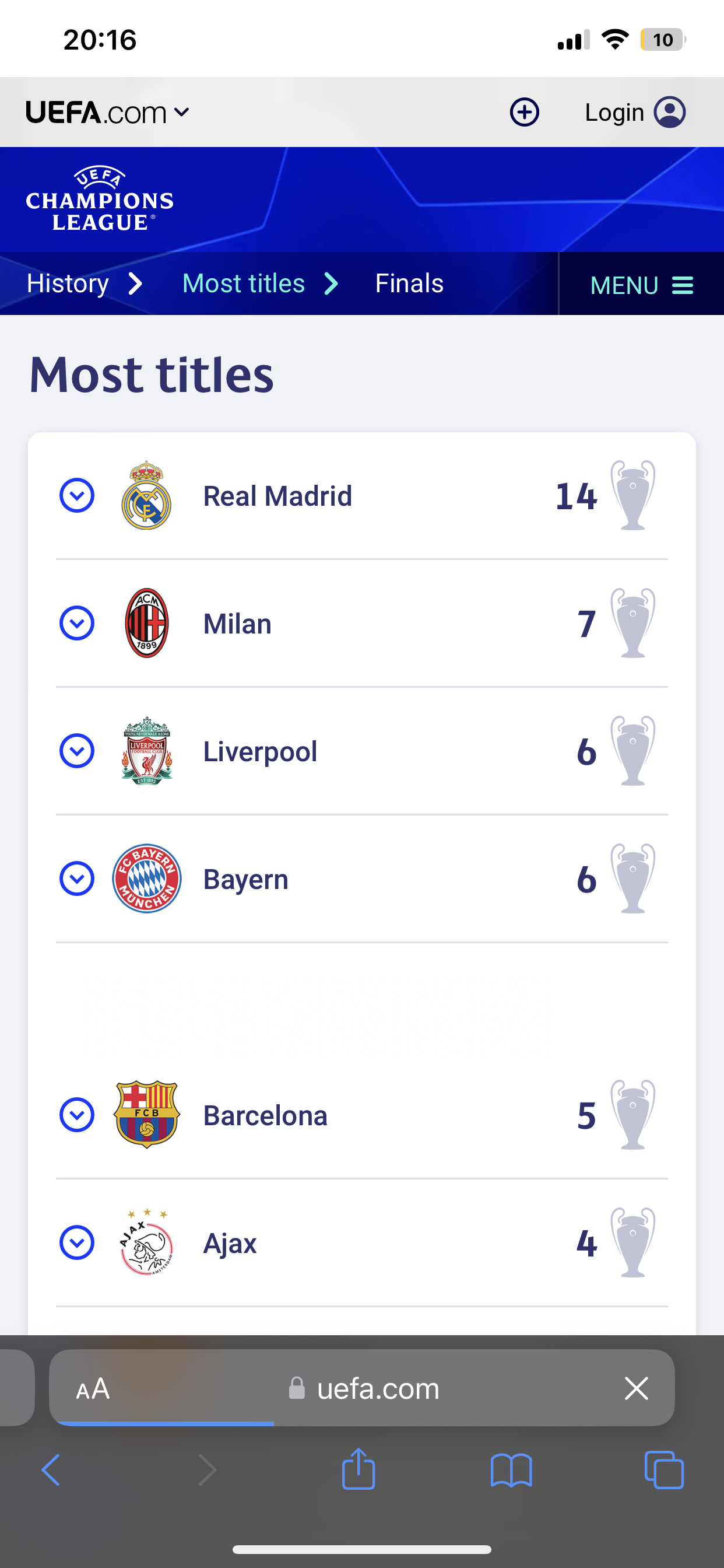Open the UEFA.com site dropdown
The image size is (724, 1568).
(108, 113)
